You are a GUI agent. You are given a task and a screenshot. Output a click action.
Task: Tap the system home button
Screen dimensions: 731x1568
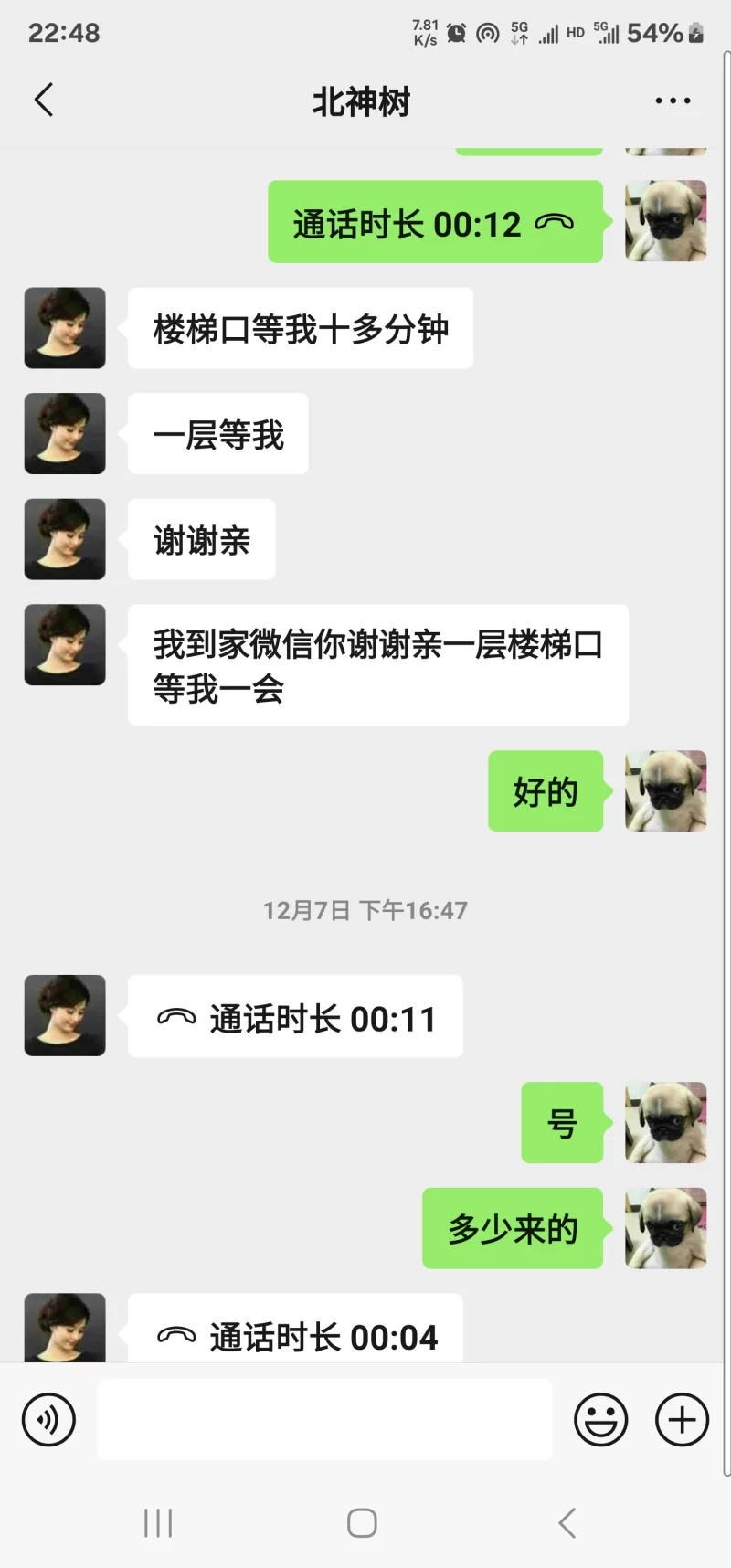(362, 1522)
